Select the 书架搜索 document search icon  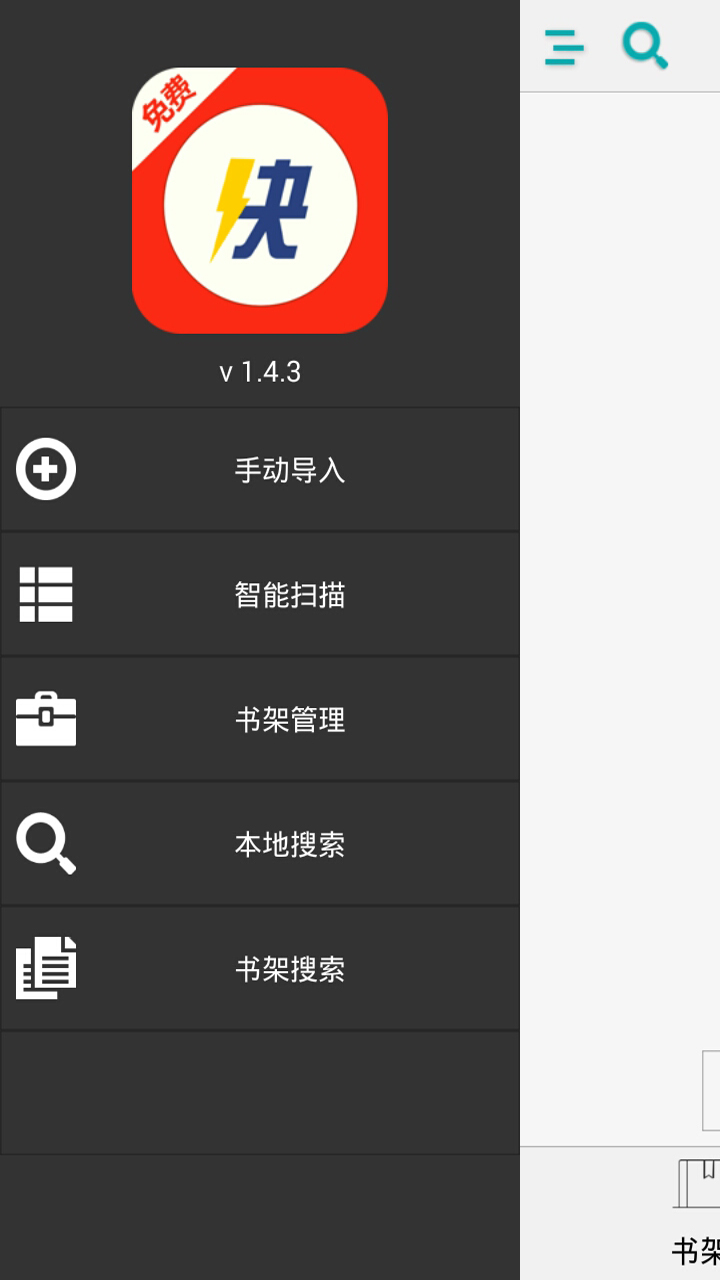45,968
